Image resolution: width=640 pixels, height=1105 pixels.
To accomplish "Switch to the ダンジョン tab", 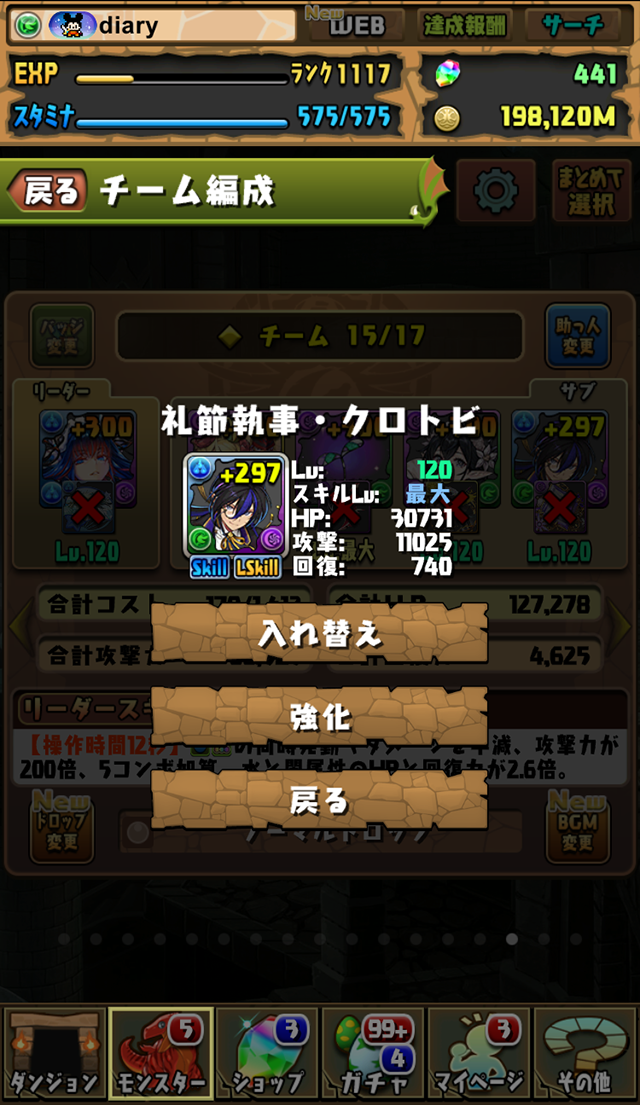I will 53,1054.
